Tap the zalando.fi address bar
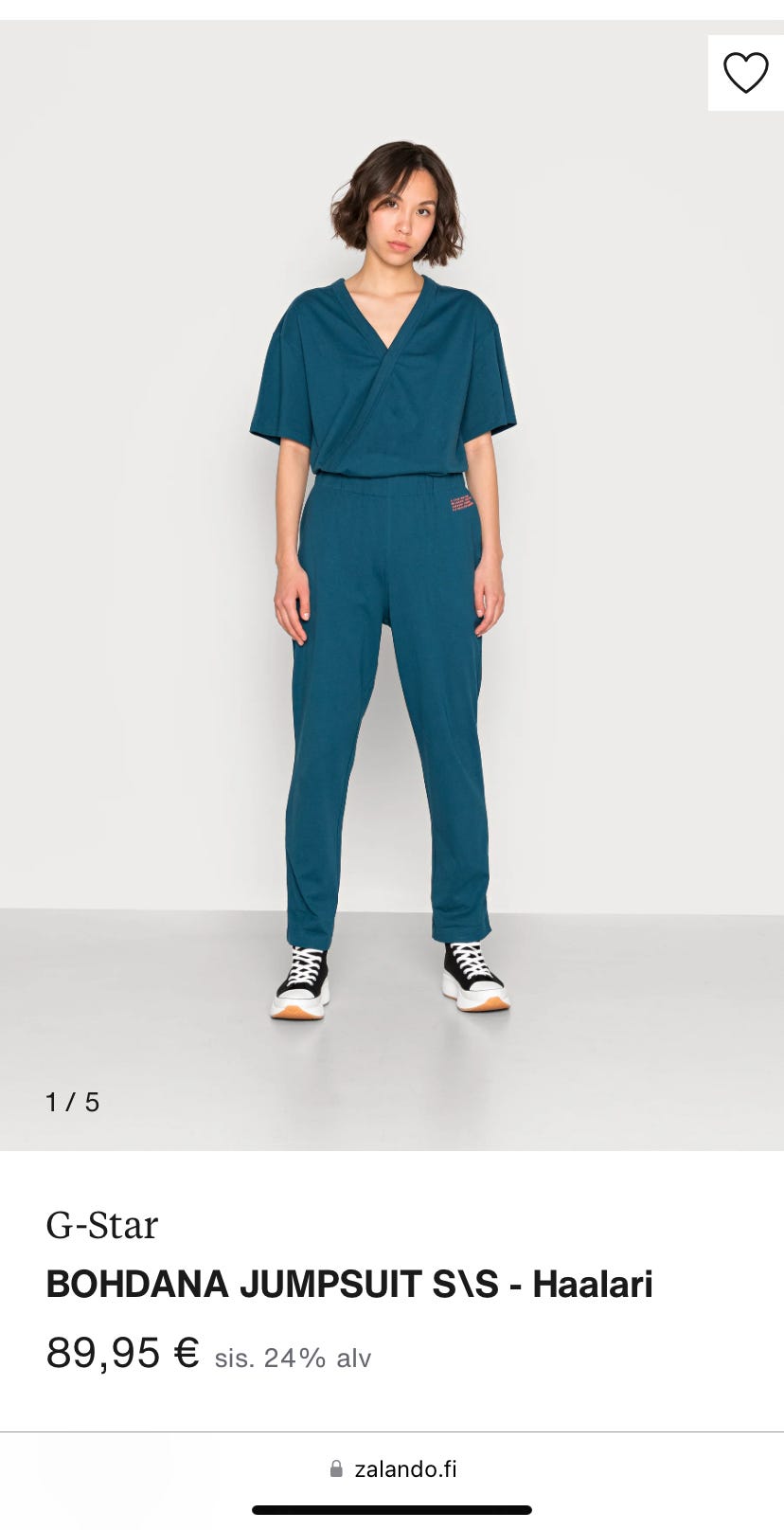Viewport: 784px width, 1530px height. click(x=392, y=1468)
